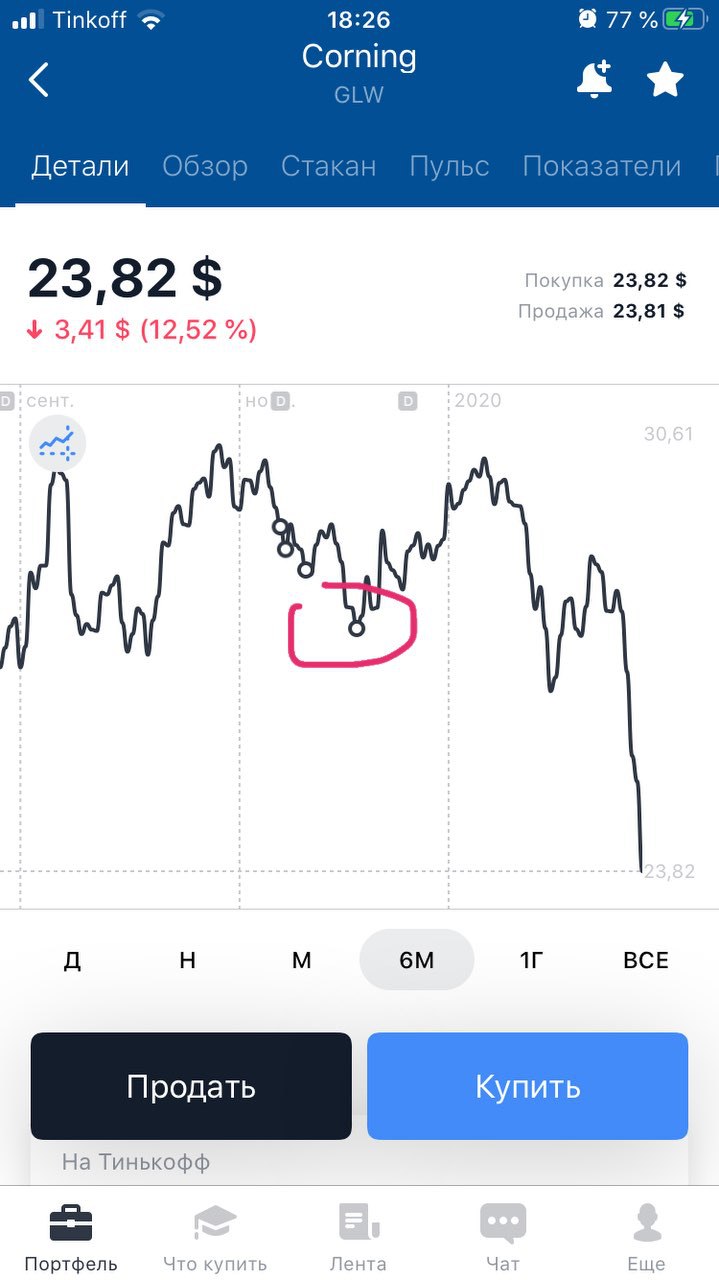Select the Д chart period
This screenshot has width=719, height=1280.
coord(72,960)
